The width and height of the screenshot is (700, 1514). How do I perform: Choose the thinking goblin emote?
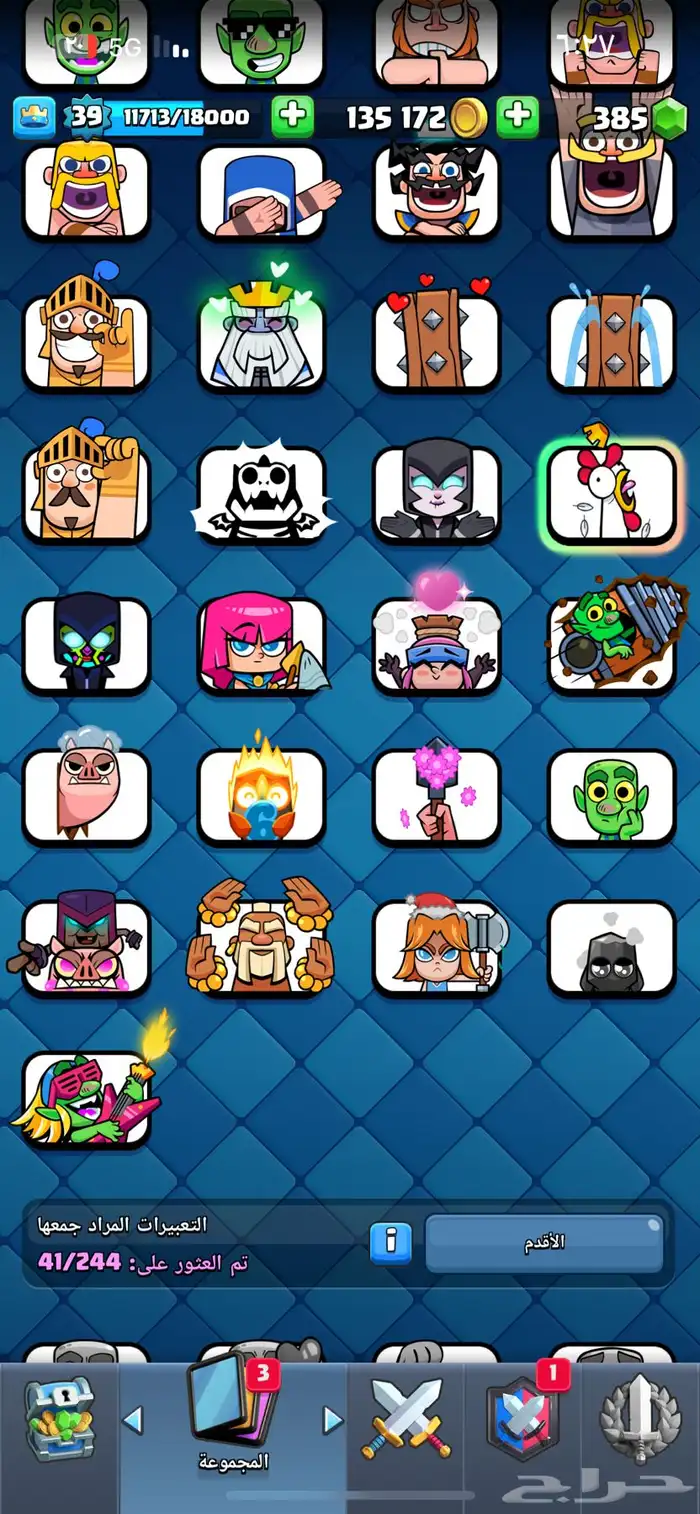612,797
